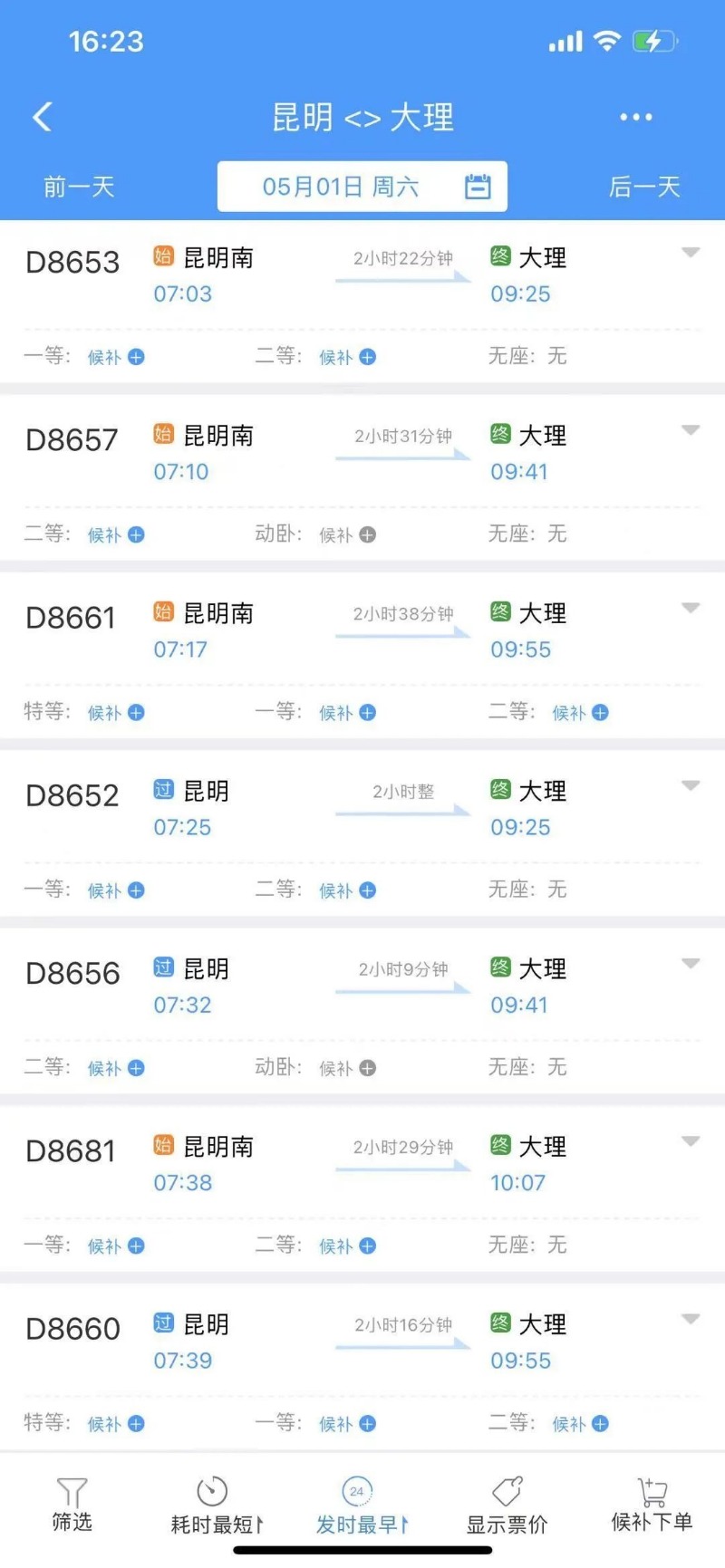Screen dimensions: 725x1568
Task: Expand details arrow for train D8657
Action: click(x=691, y=430)
